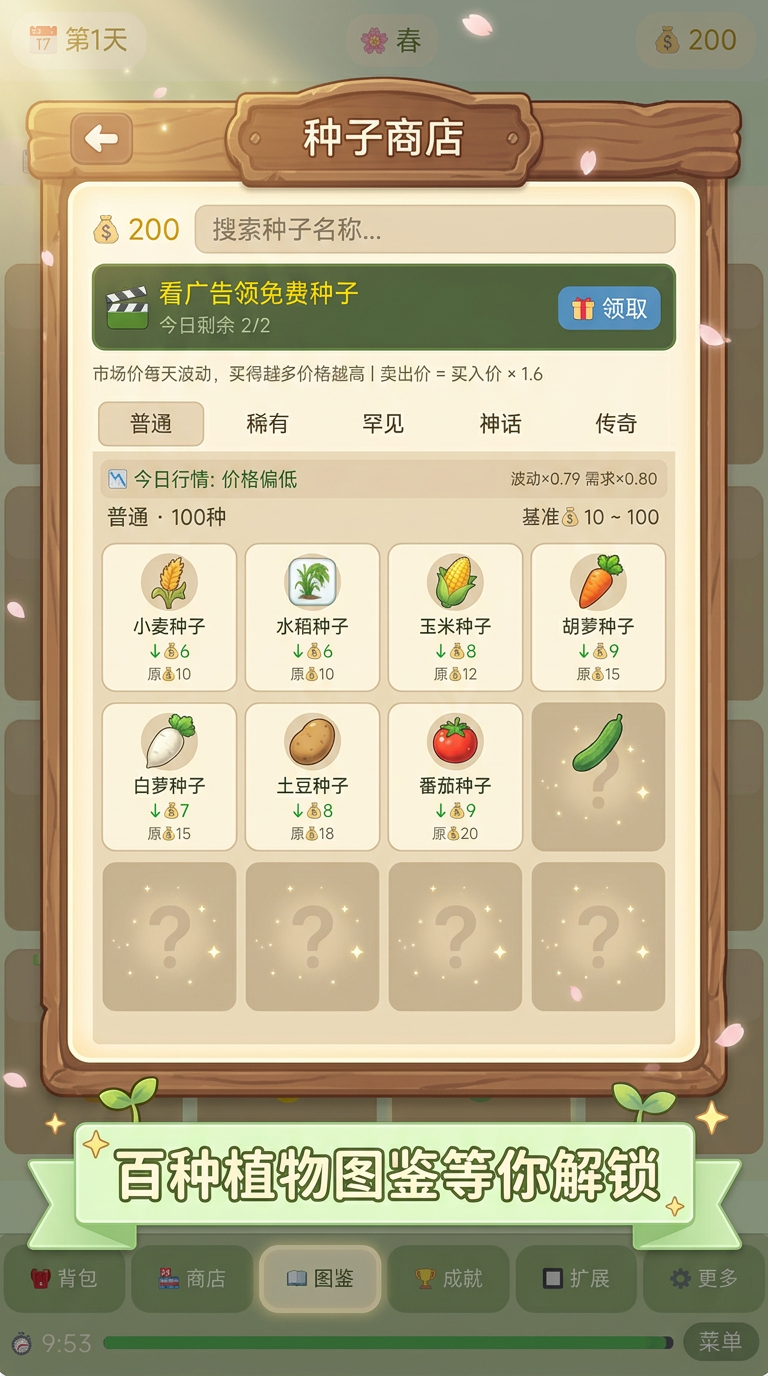Go back from the seed shop
This screenshot has height=1376, width=768.
(x=102, y=140)
